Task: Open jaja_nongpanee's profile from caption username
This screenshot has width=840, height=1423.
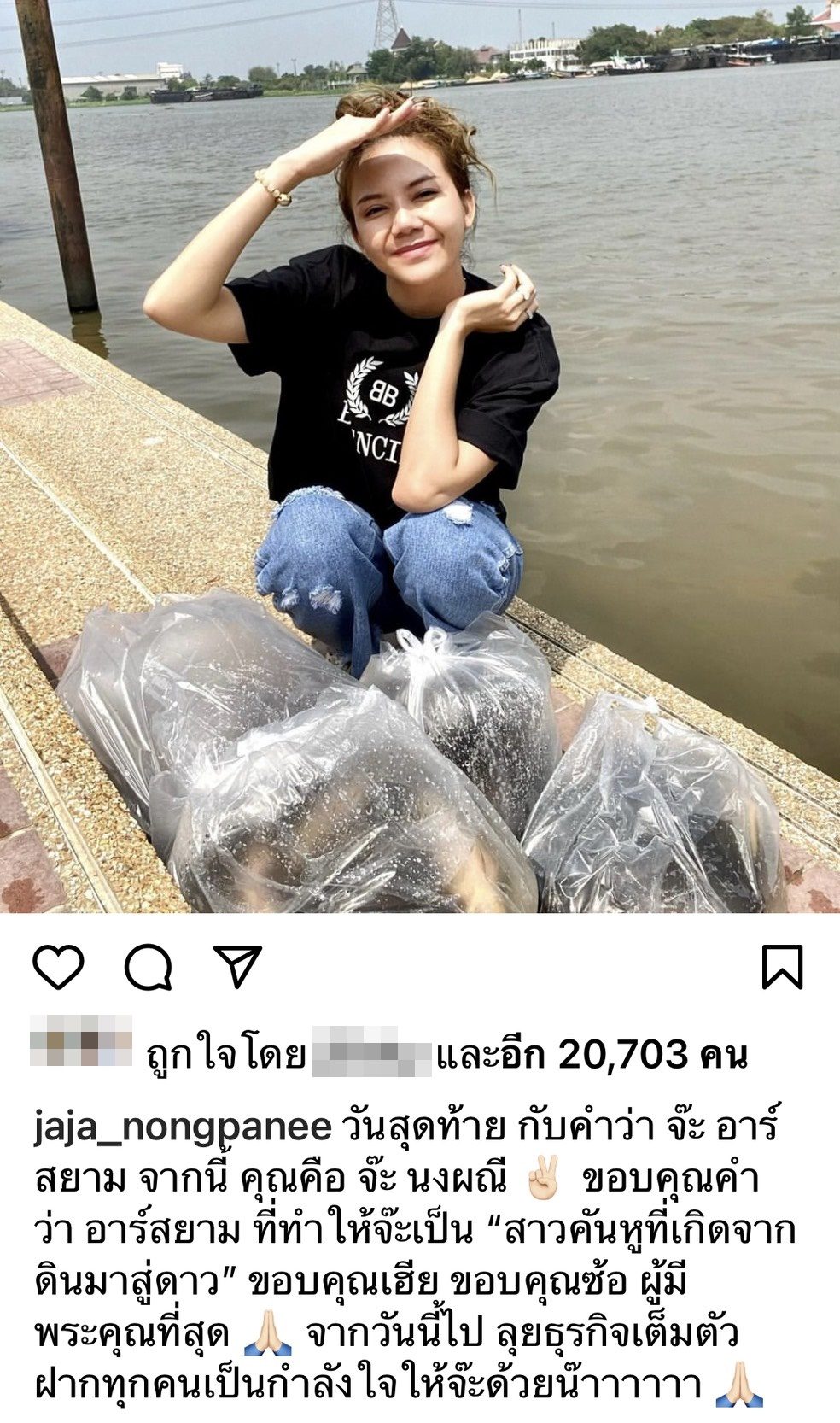Action: coord(183,1127)
